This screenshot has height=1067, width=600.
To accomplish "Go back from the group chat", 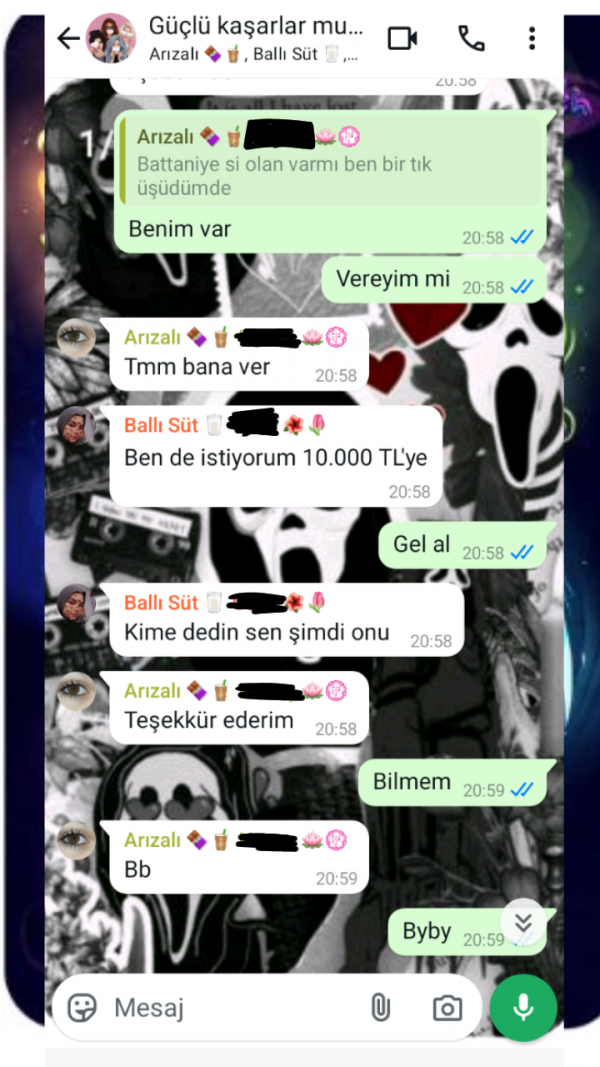I will pyautogui.click(x=67, y=39).
